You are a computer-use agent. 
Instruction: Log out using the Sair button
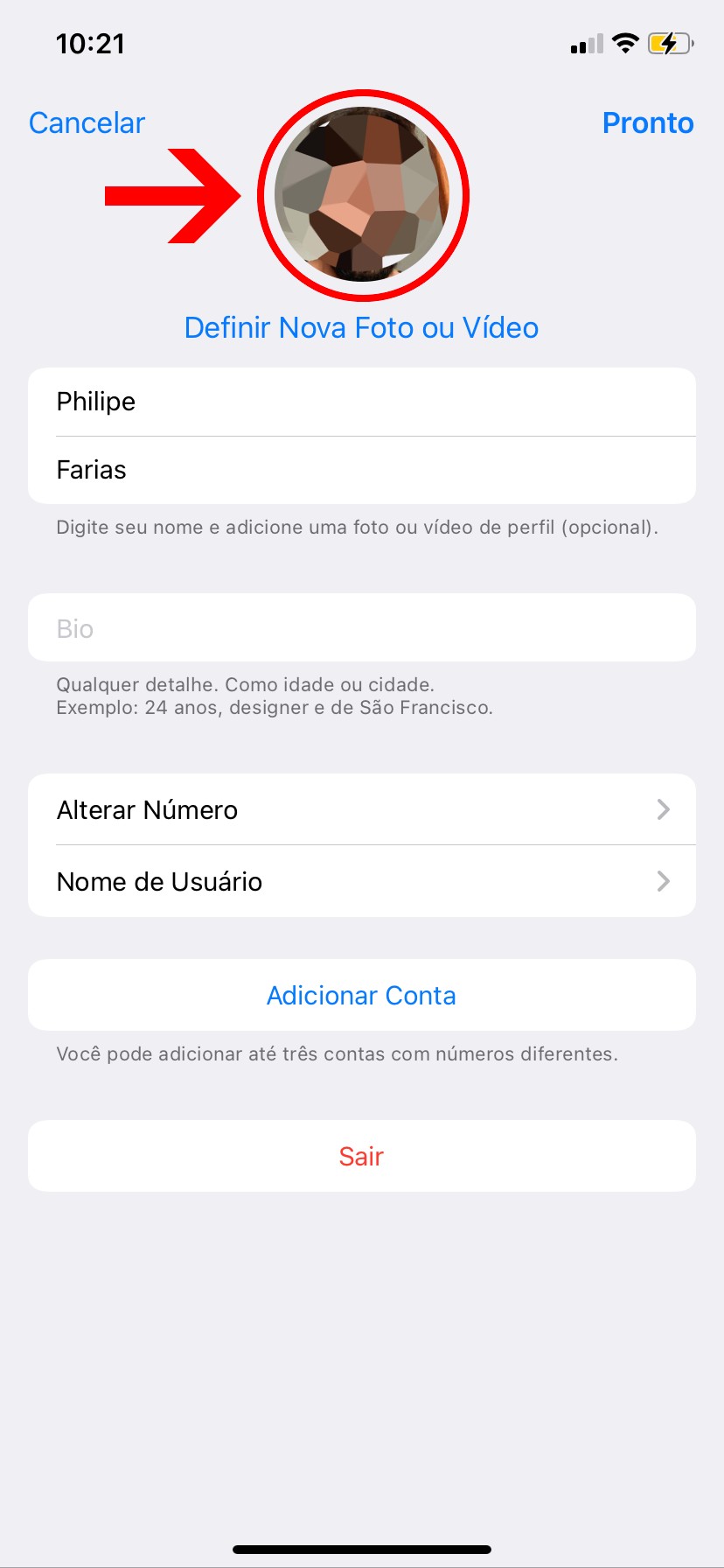coord(361,1156)
